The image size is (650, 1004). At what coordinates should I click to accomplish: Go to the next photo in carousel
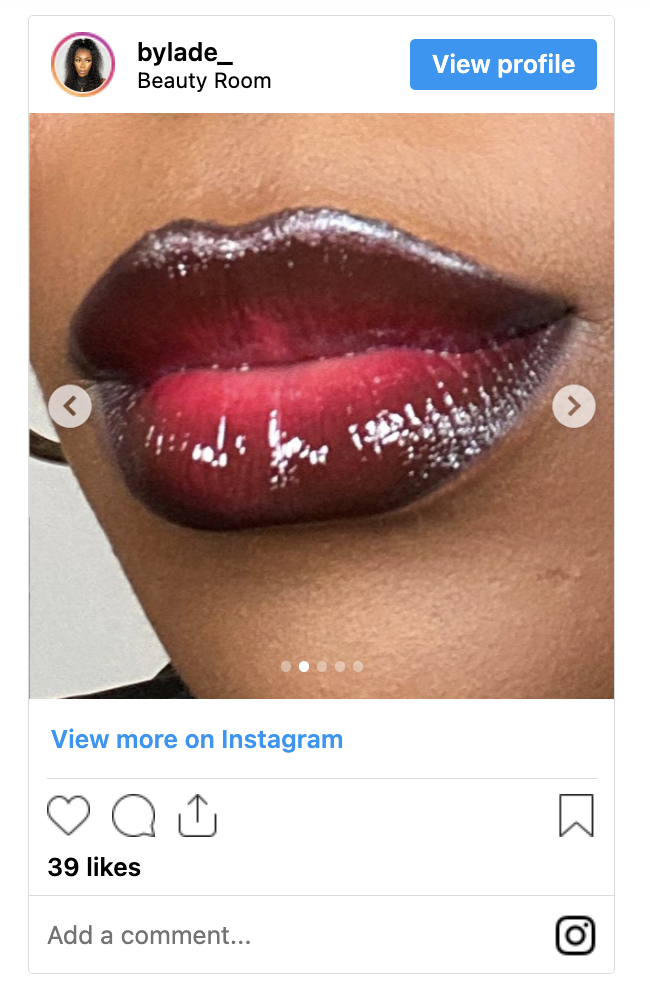573,406
